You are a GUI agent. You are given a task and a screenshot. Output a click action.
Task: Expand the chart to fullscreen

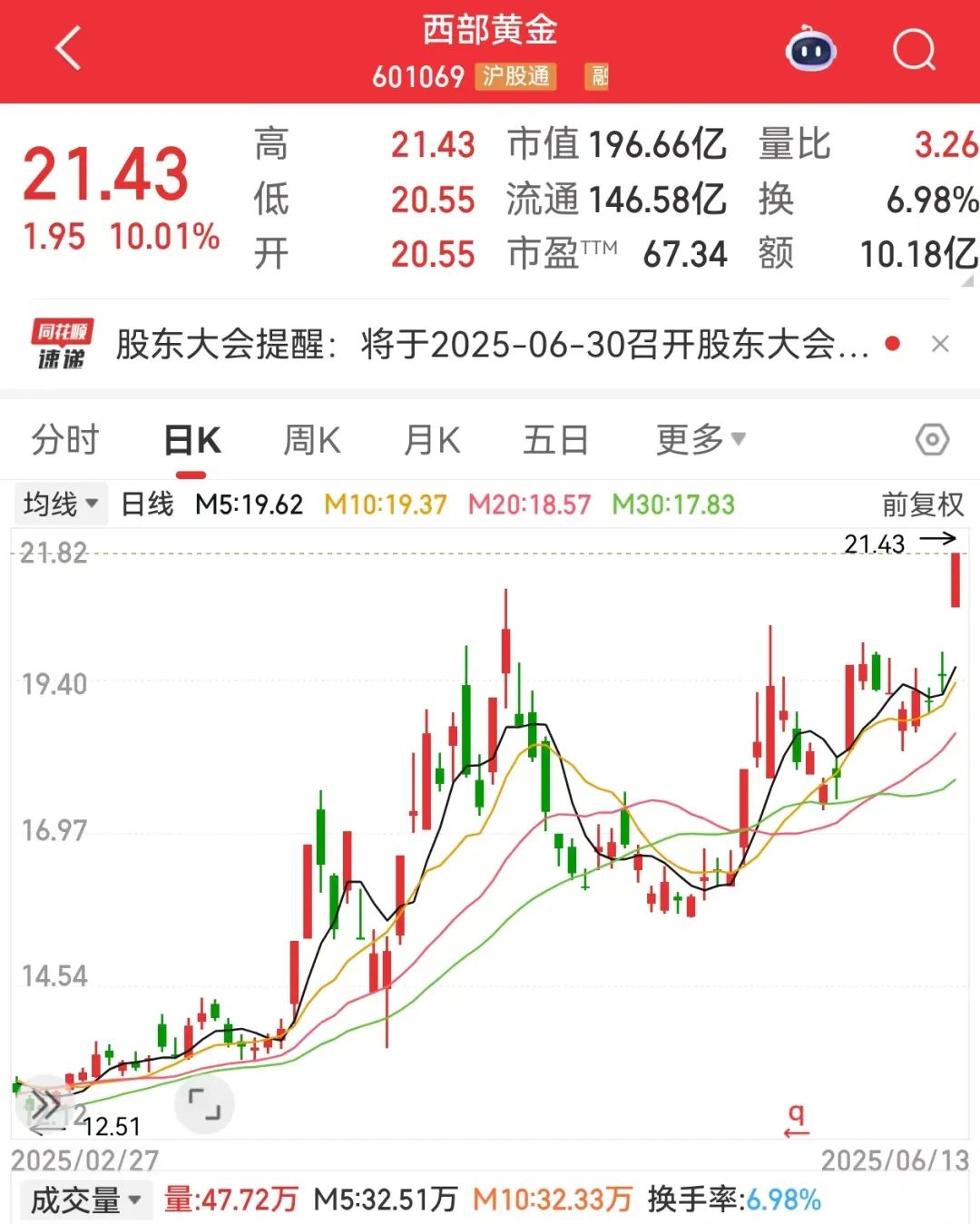204,1105
